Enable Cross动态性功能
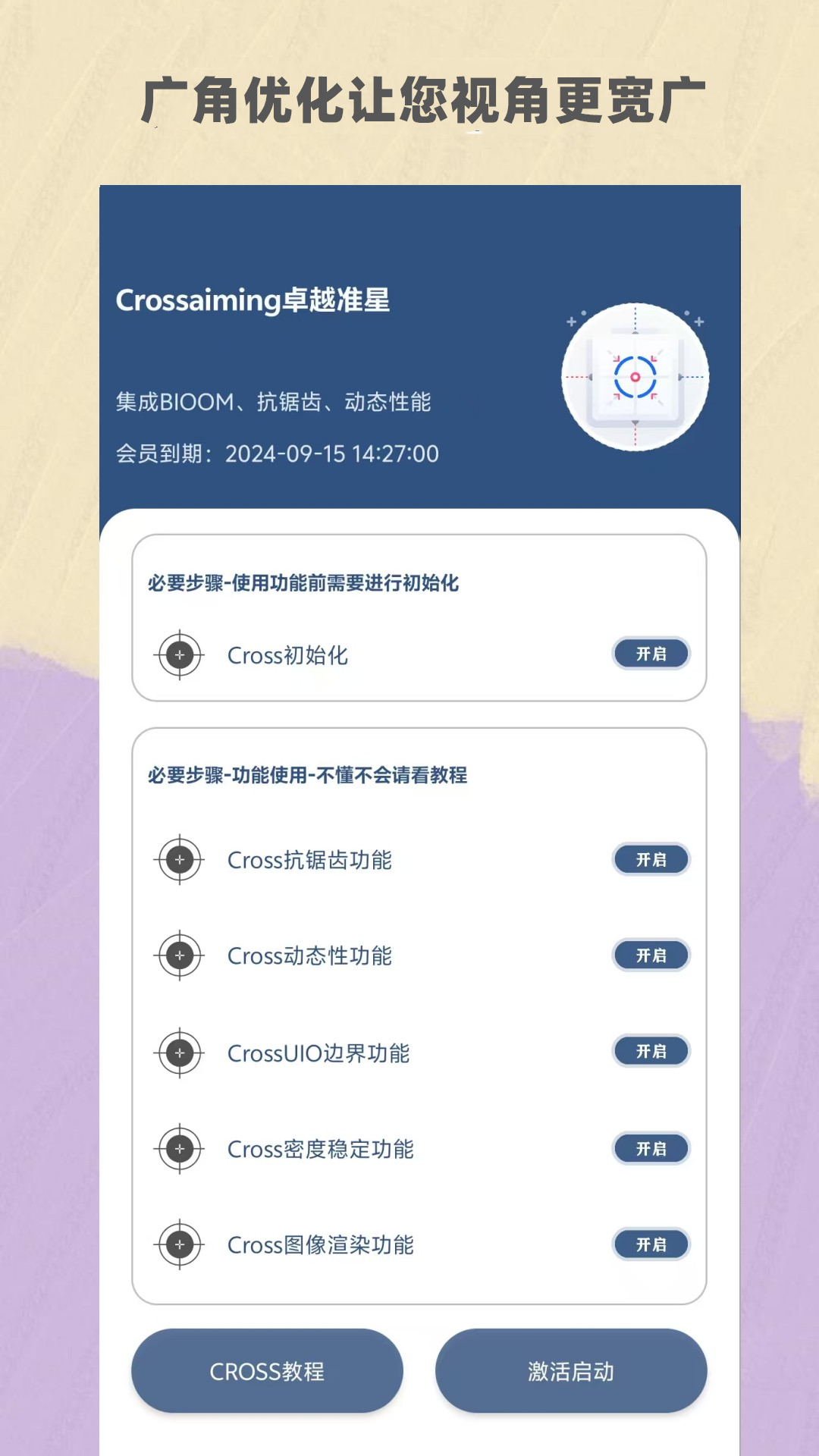 [x=651, y=956]
